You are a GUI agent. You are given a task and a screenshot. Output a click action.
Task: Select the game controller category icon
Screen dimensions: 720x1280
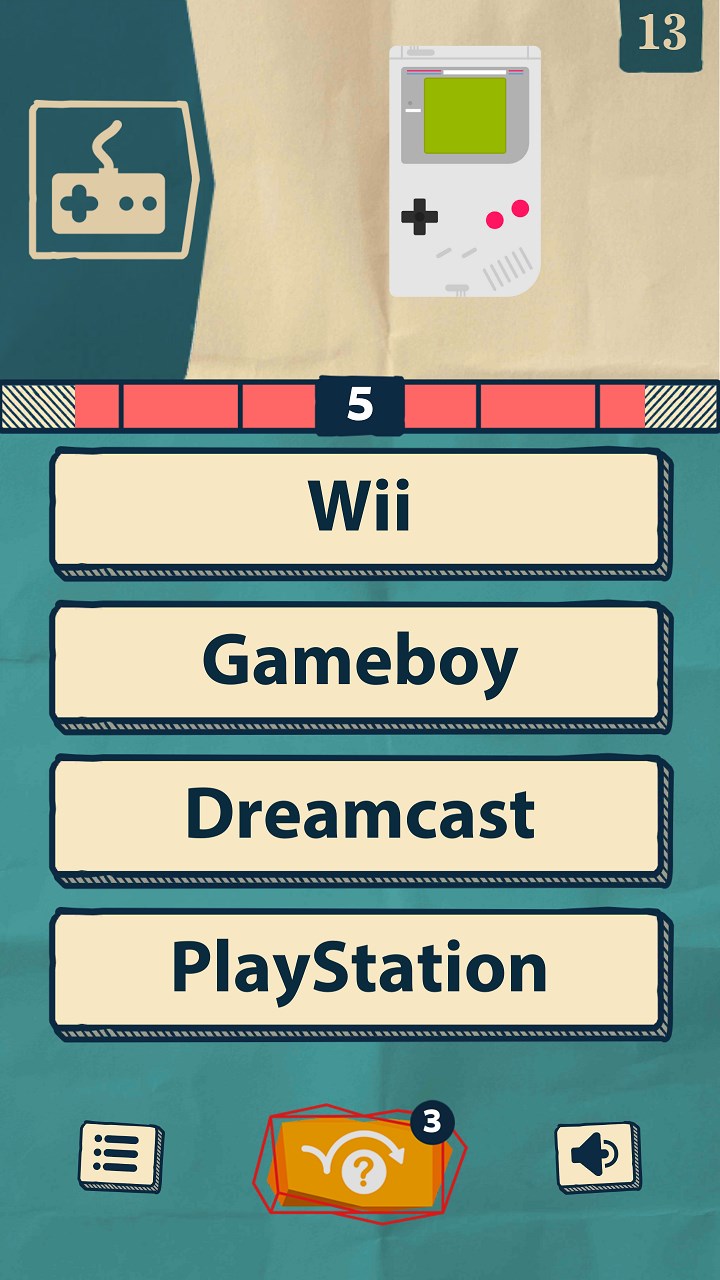[x=110, y=180]
